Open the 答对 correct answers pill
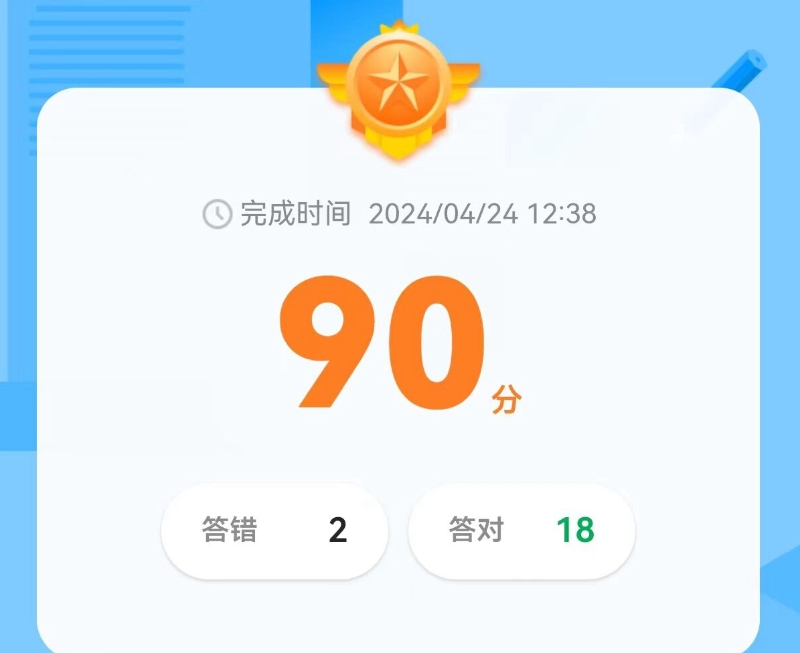This screenshot has height=653, width=800. (x=521, y=530)
